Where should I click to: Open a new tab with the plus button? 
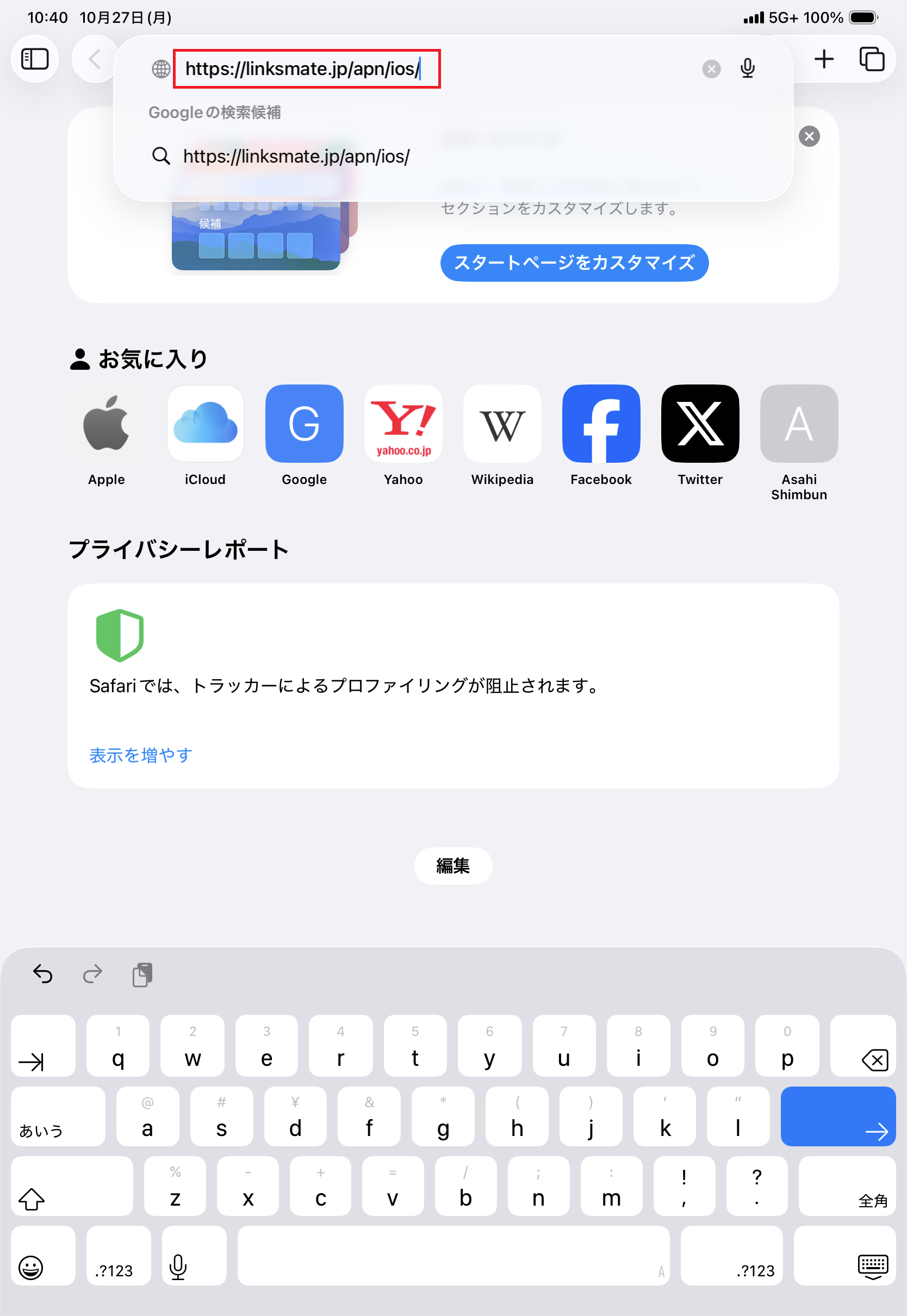tap(824, 59)
